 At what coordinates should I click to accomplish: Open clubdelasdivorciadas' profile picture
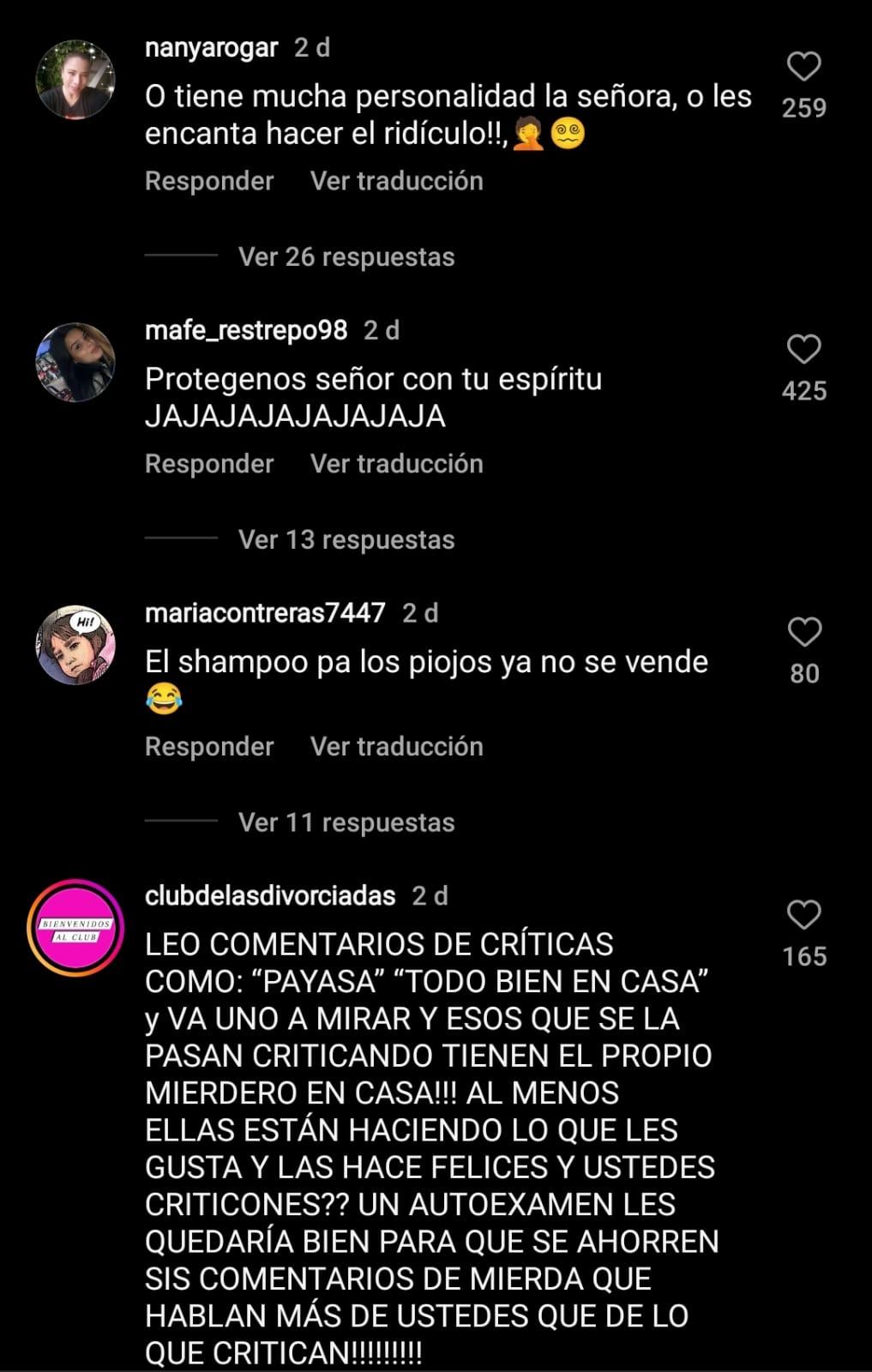coord(75,930)
